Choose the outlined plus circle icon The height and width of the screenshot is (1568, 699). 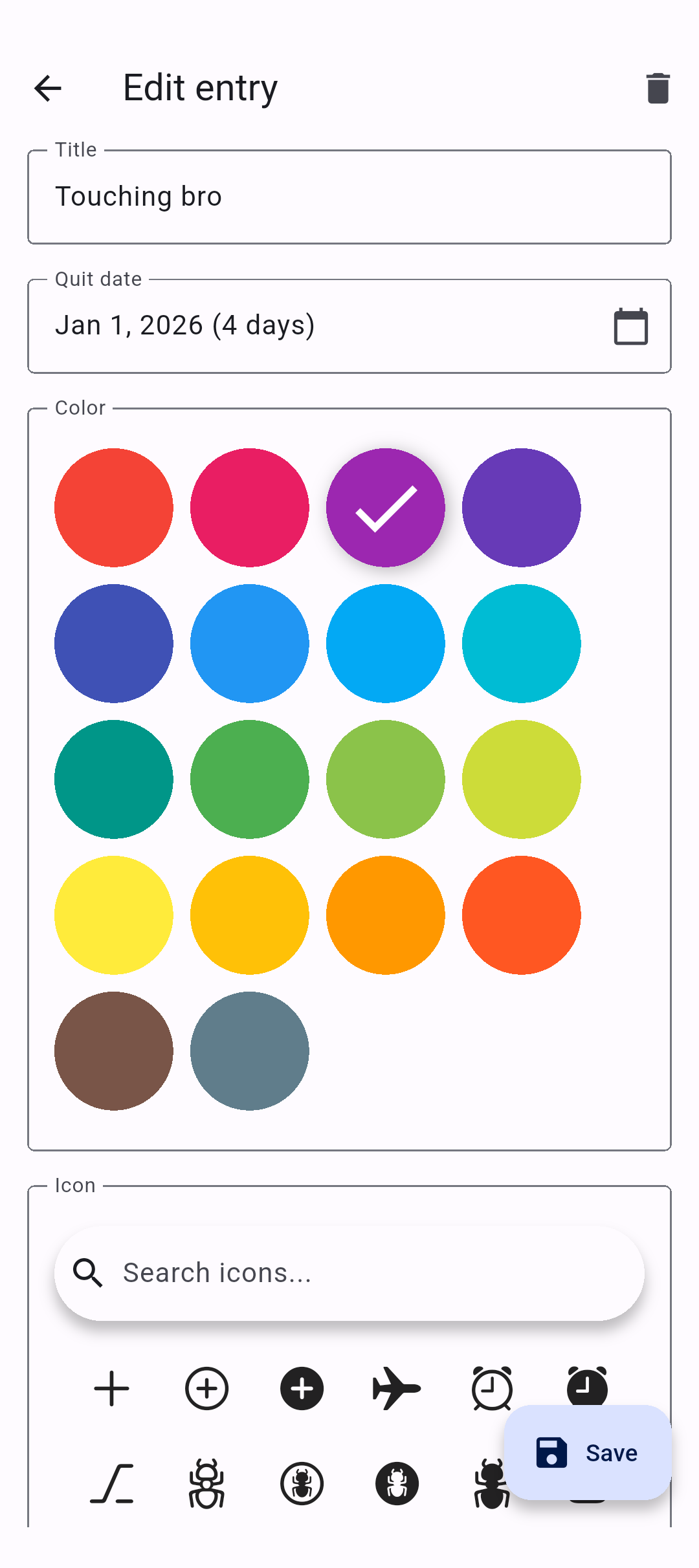[x=207, y=1388]
